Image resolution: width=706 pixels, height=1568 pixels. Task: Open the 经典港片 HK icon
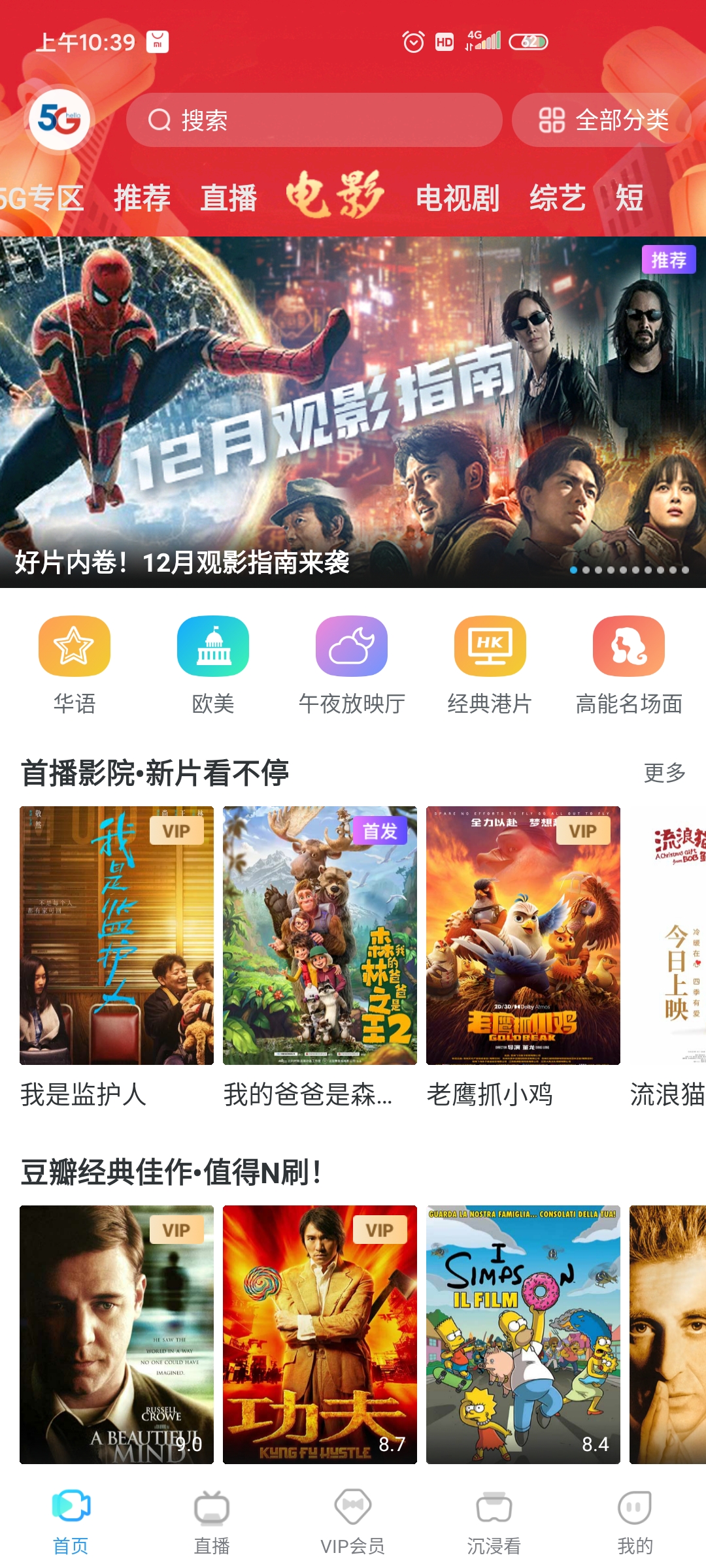(492, 647)
